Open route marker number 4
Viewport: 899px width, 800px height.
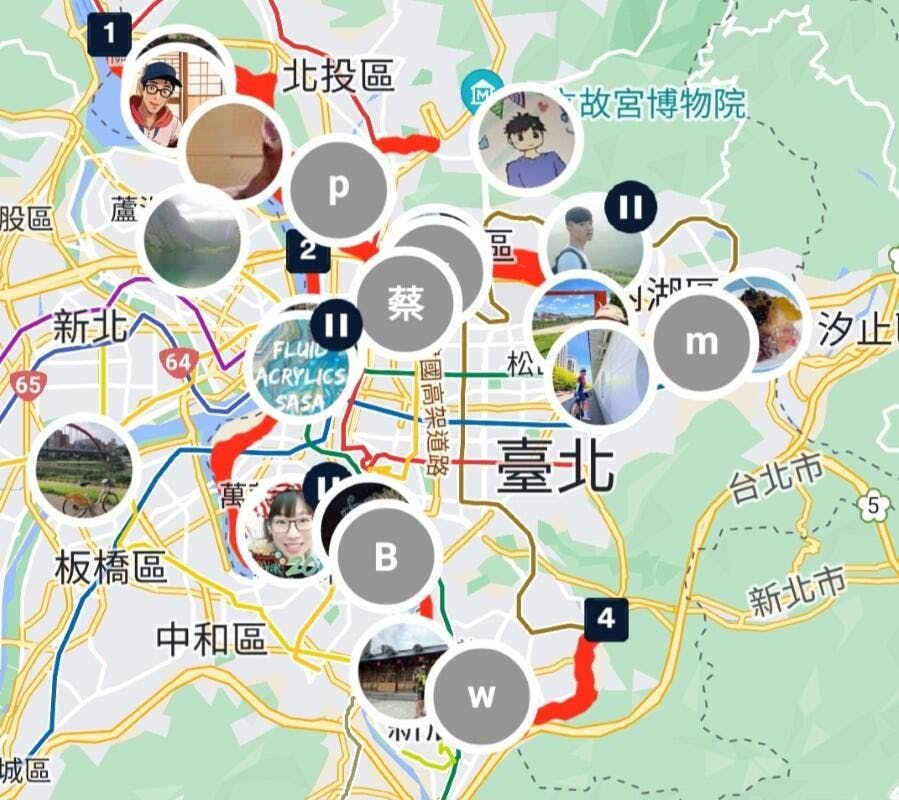pos(606,619)
